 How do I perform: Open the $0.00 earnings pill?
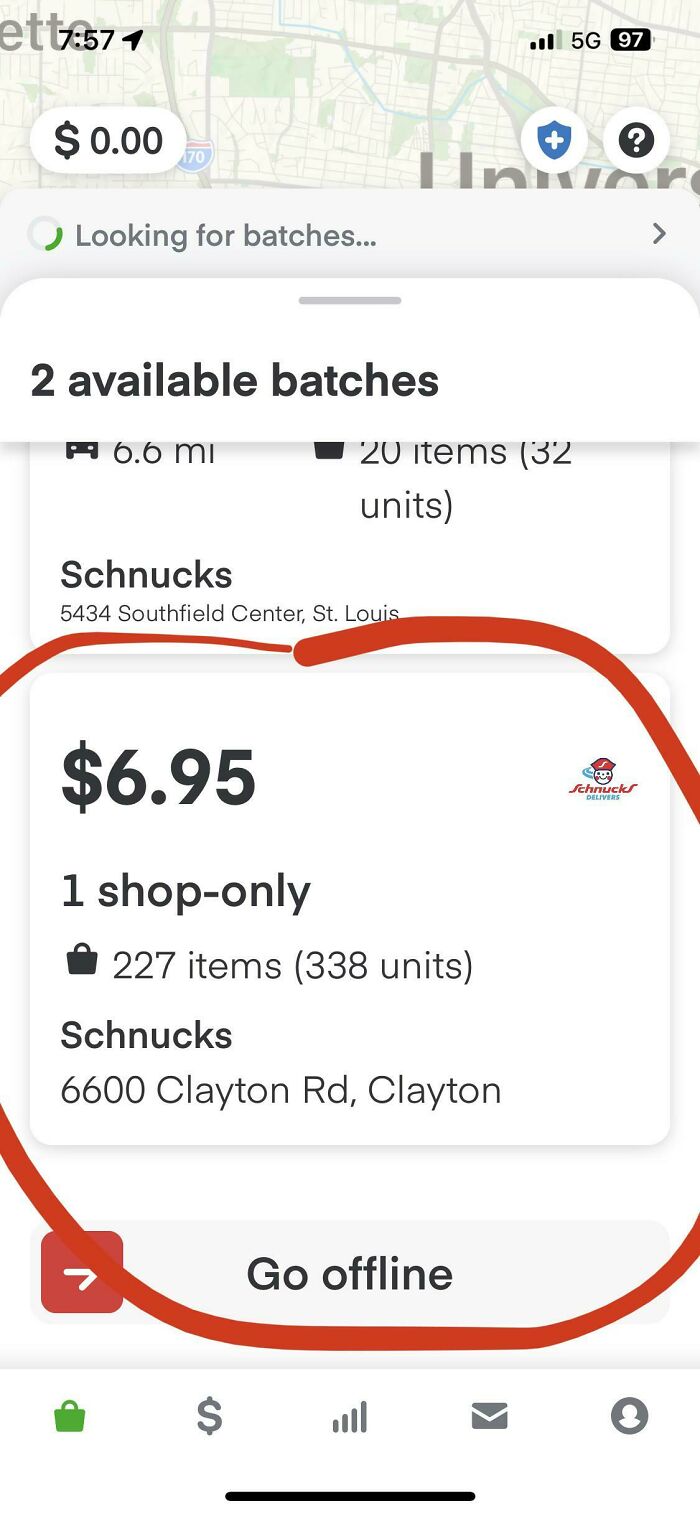coord(108,141)
